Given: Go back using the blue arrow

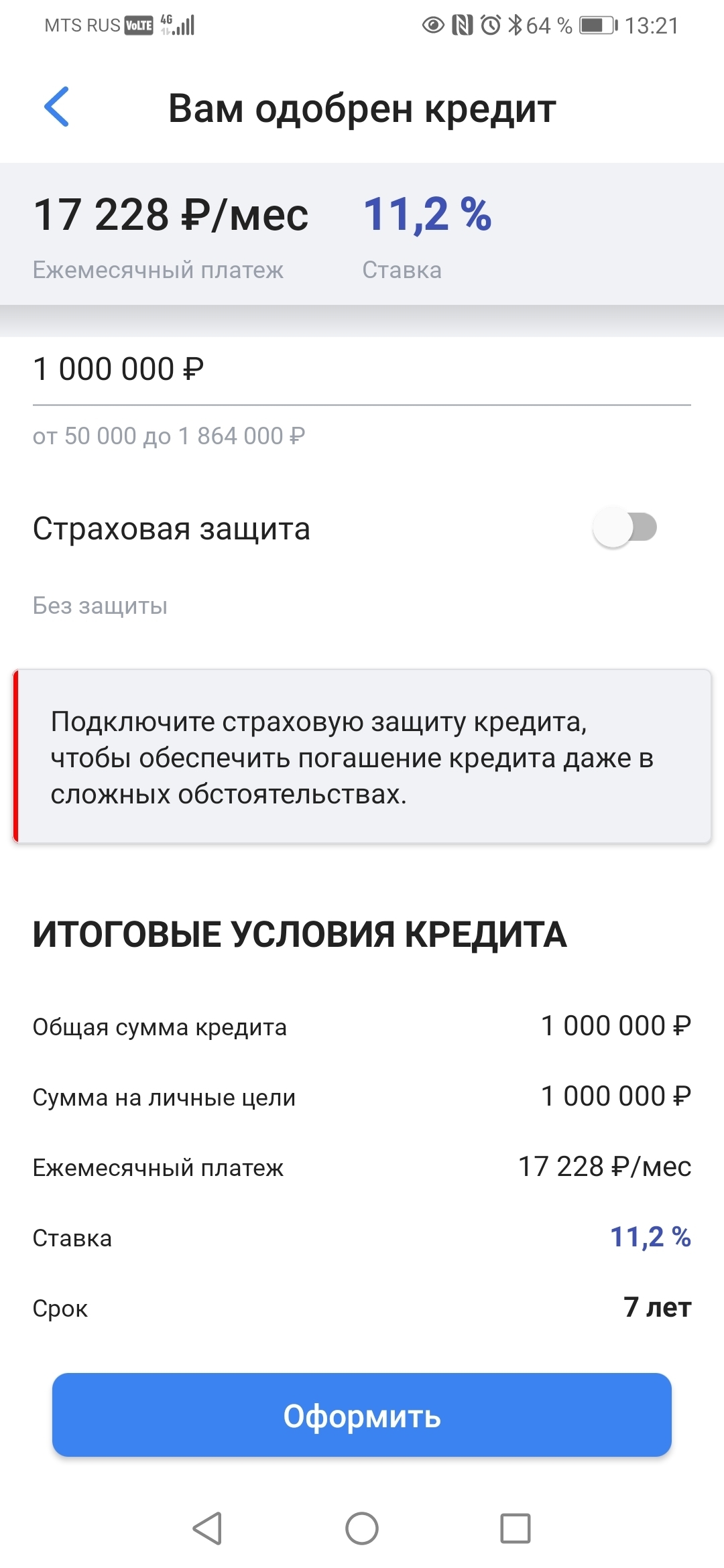Looking at the screenshot, I should (57, 107).
